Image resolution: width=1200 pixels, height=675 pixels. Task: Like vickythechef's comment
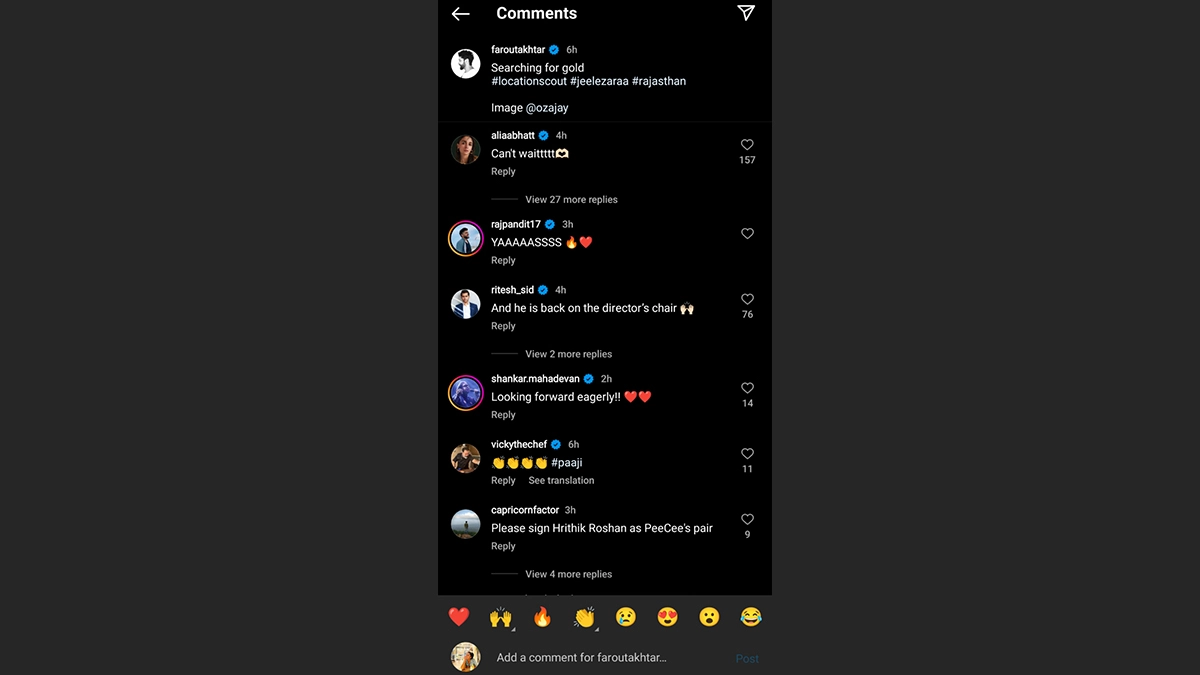pyautogui.click(x=747, y=454)
